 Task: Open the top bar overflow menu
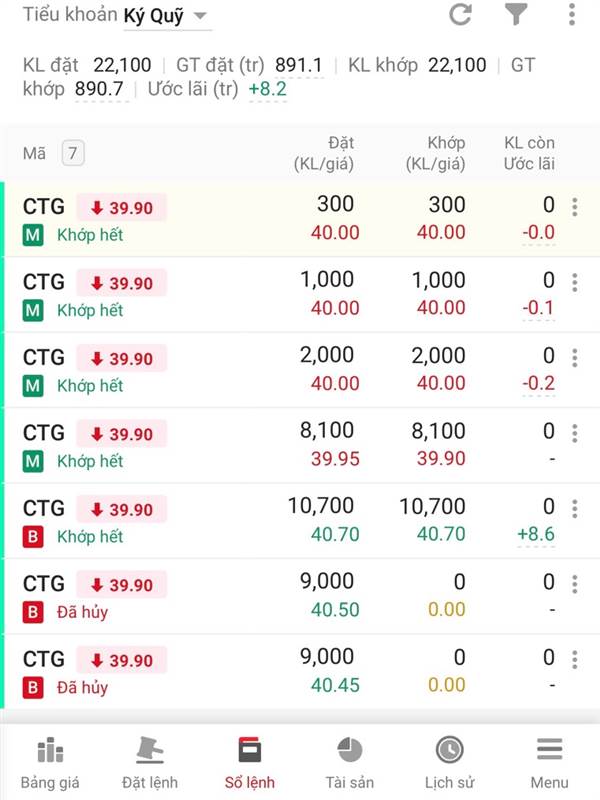tap(572, 14)
